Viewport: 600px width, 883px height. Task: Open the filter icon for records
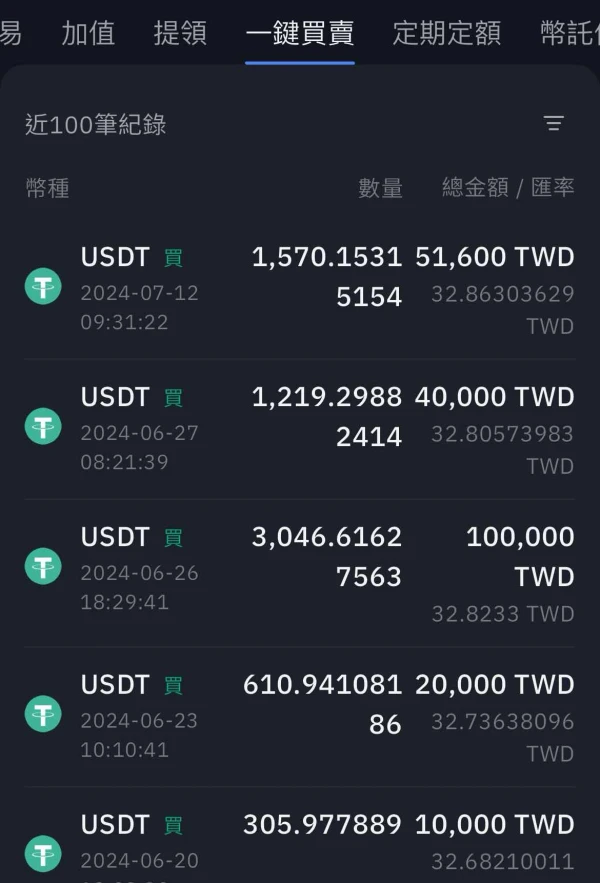[554, 124]
